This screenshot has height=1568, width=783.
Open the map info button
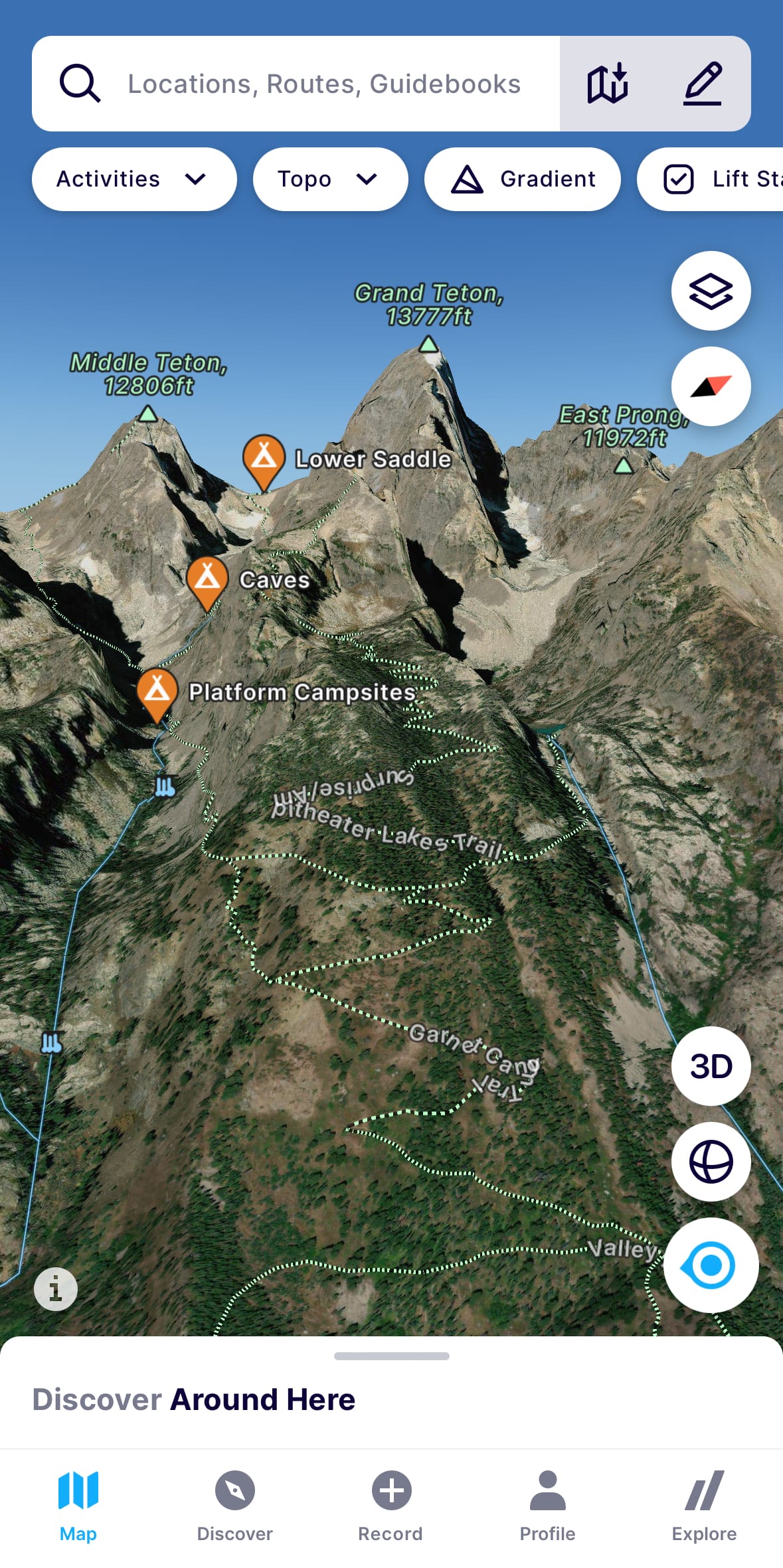56,1289
